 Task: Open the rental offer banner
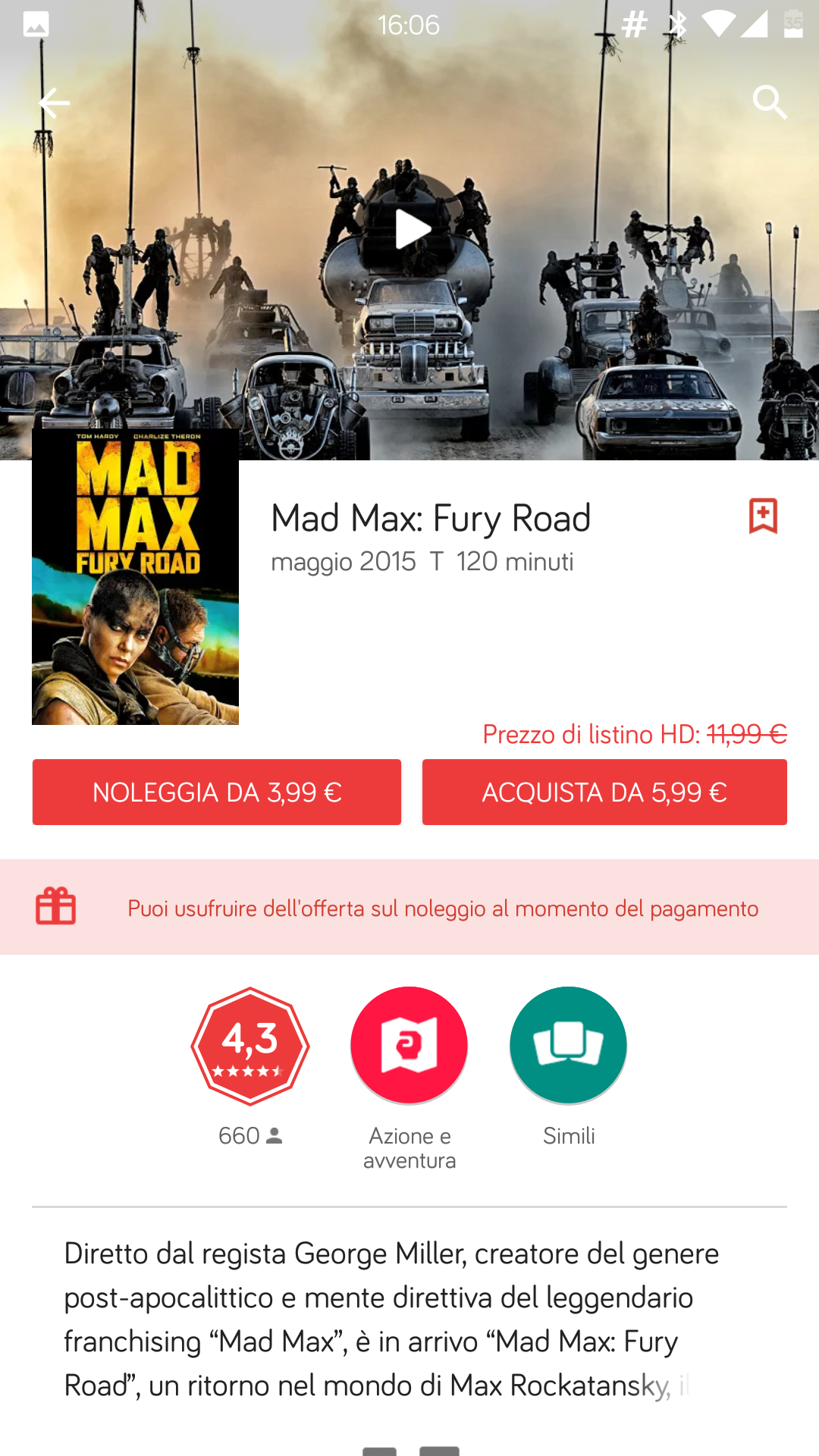409,907
